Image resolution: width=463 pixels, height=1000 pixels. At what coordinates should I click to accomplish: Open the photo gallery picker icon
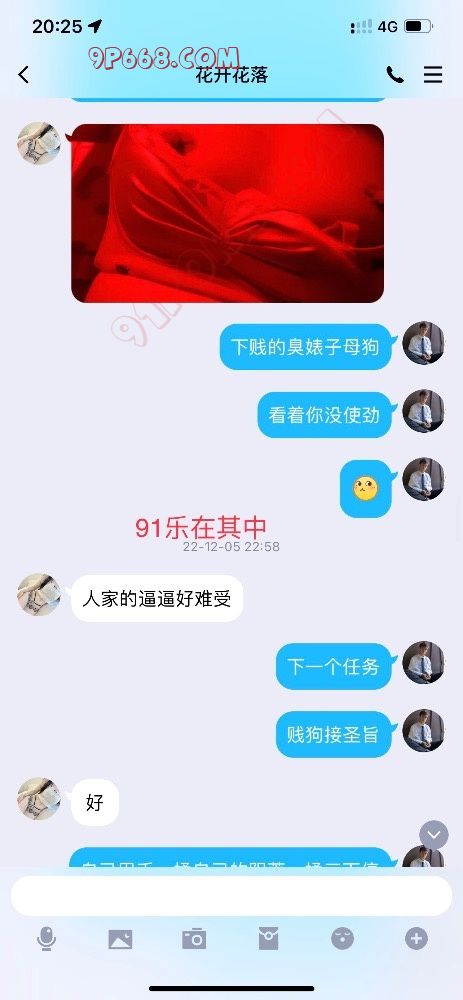(120, 939)
